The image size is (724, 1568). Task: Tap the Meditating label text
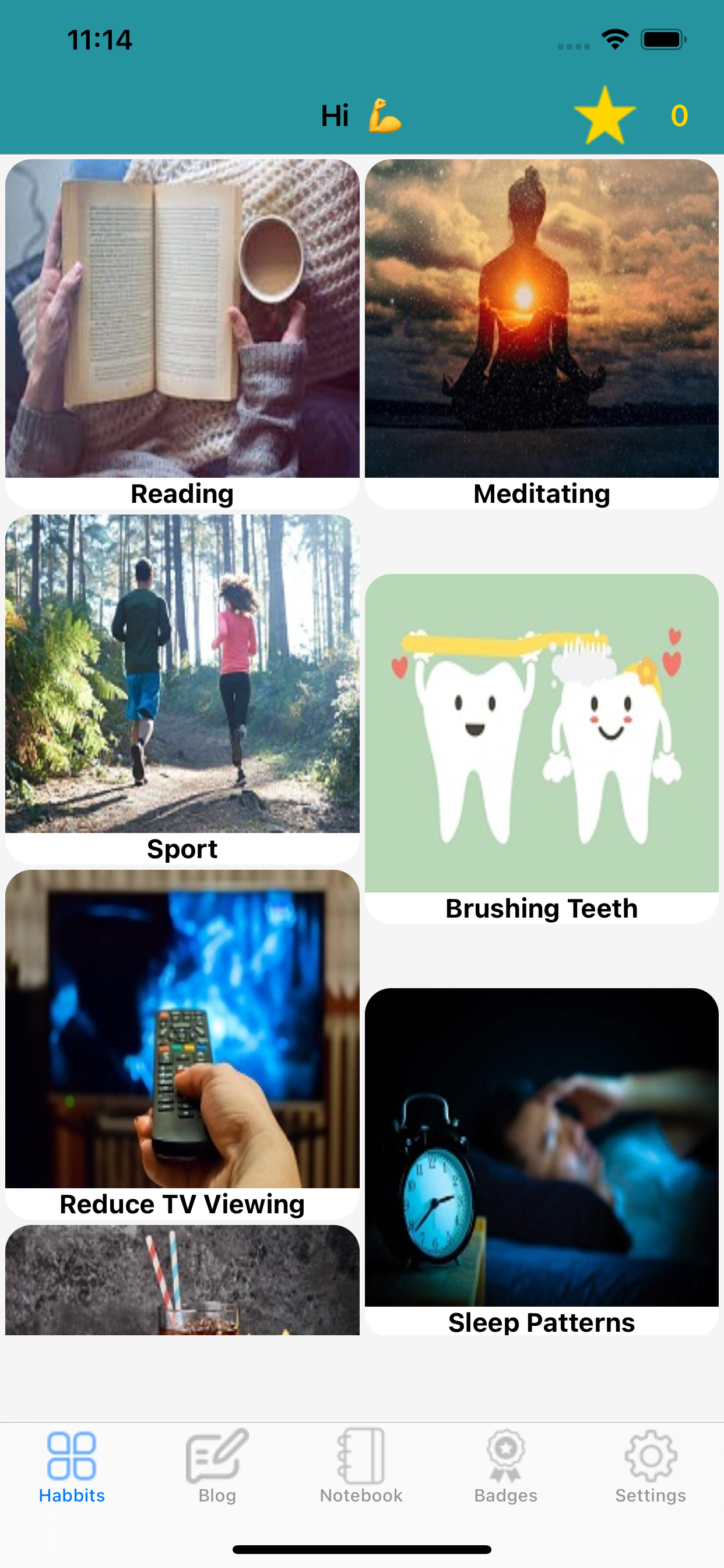click(542, 494)
